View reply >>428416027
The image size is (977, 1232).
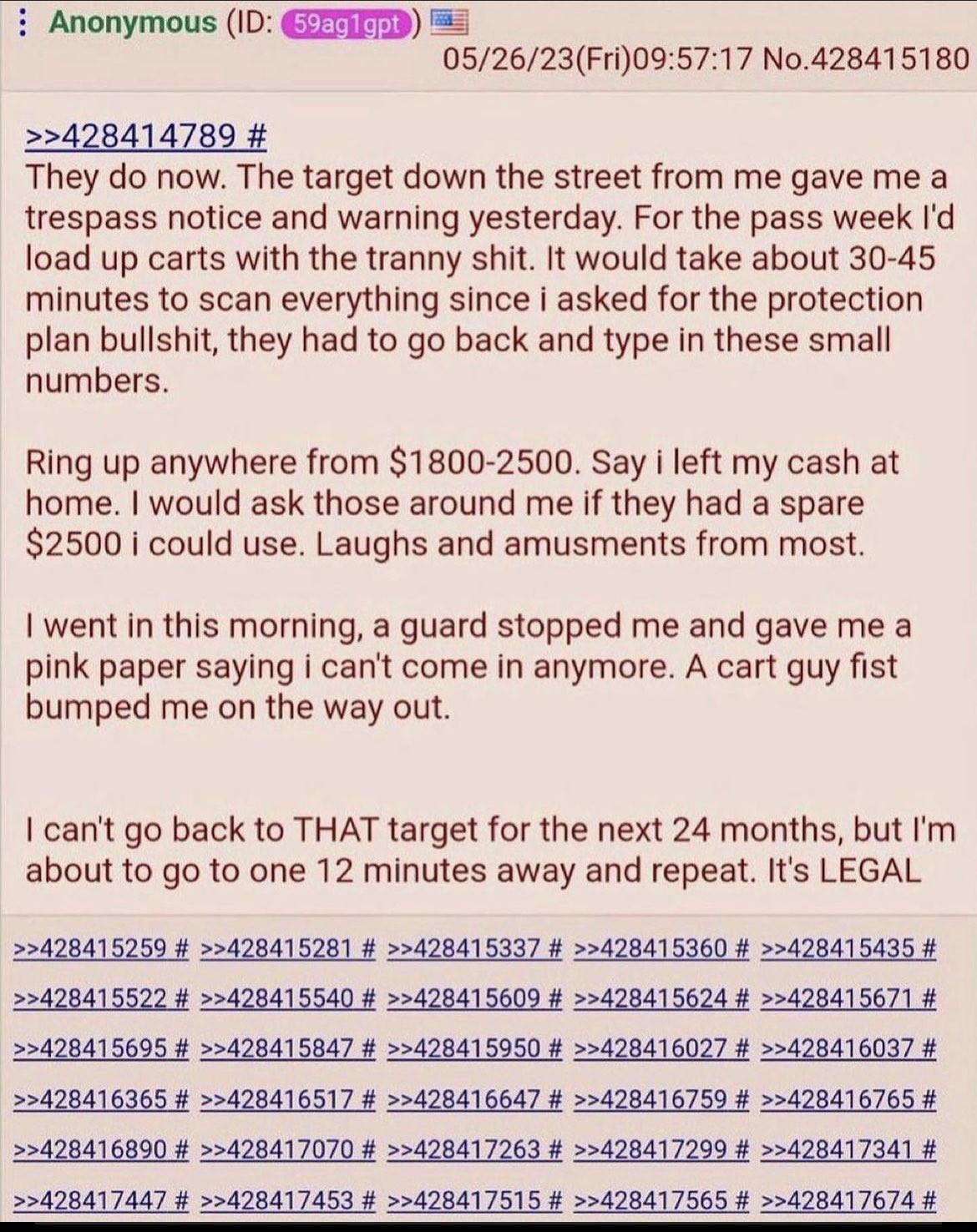click(x=652, y=1048)
